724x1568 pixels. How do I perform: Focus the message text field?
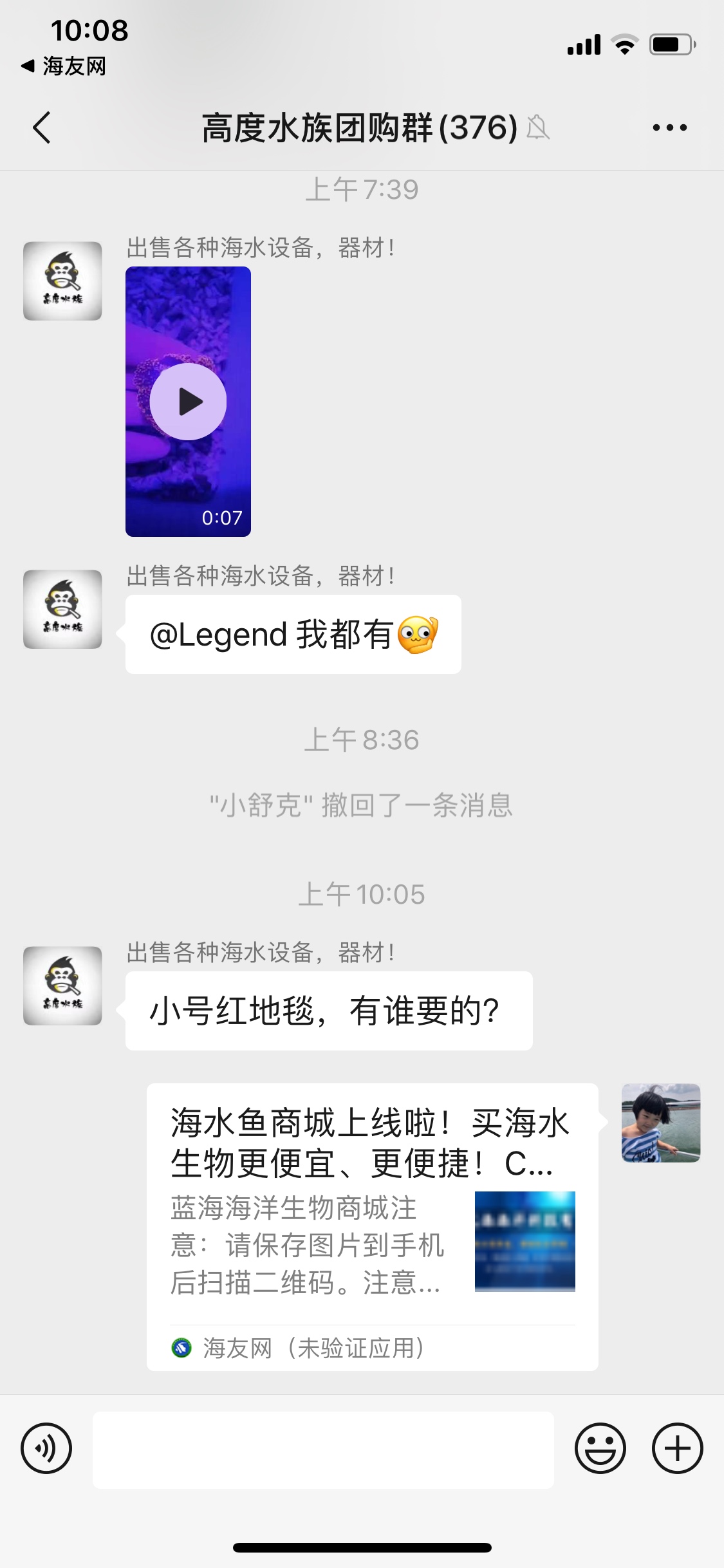point(323,1450)
